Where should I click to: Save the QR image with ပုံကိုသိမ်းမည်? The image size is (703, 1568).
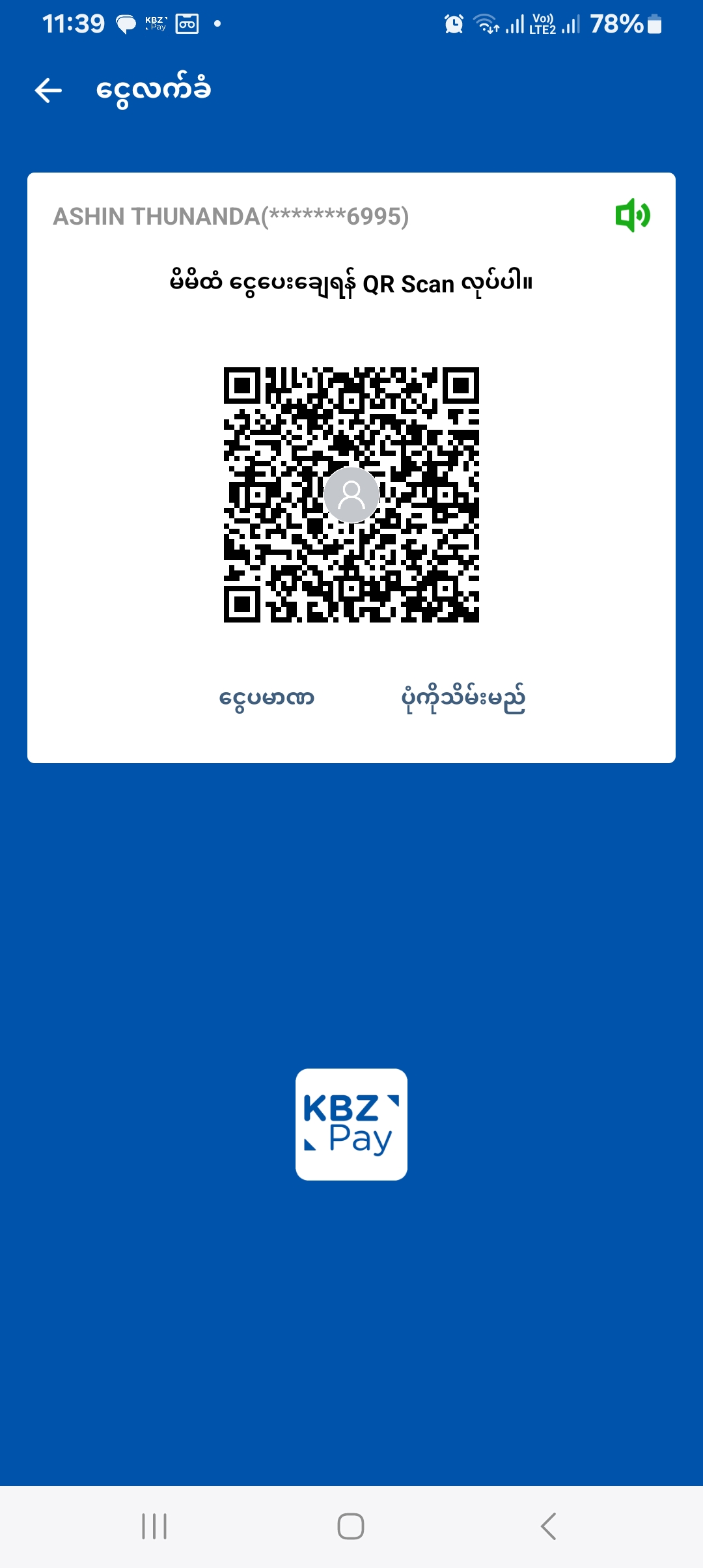463,699
